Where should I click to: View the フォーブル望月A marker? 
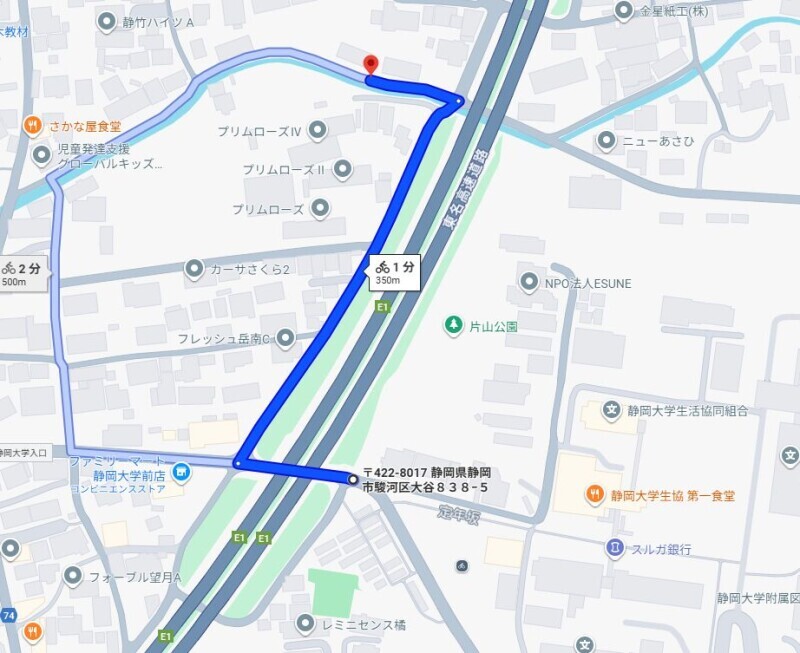[x=73, y=576]
